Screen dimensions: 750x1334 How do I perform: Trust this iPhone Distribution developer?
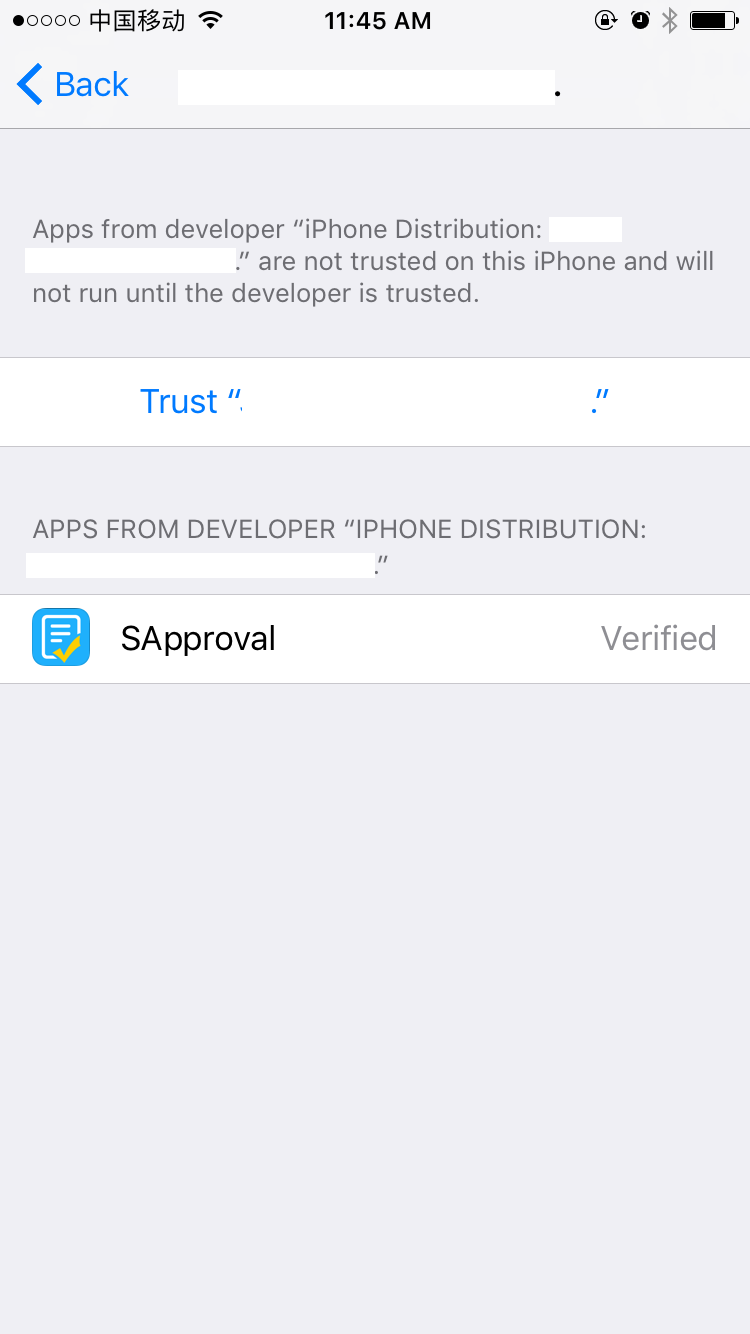point(375,402)
